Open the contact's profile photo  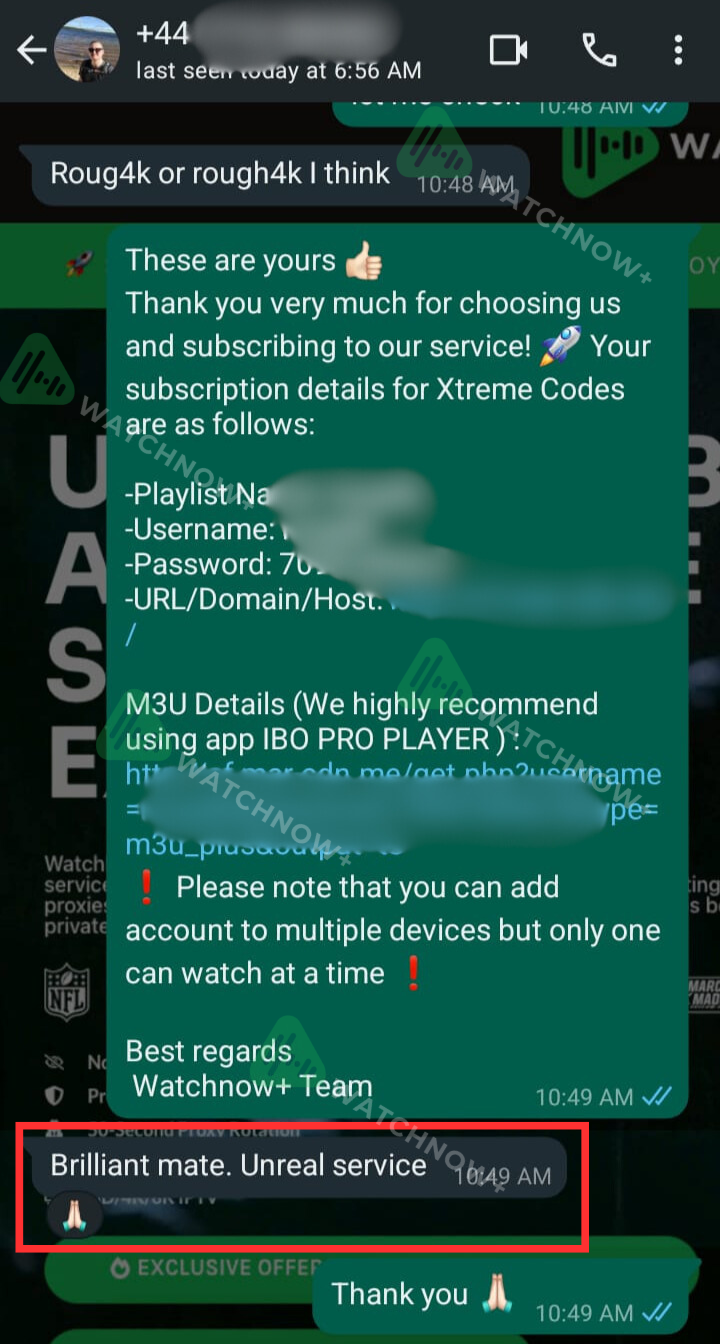click(x=86, y=50)
